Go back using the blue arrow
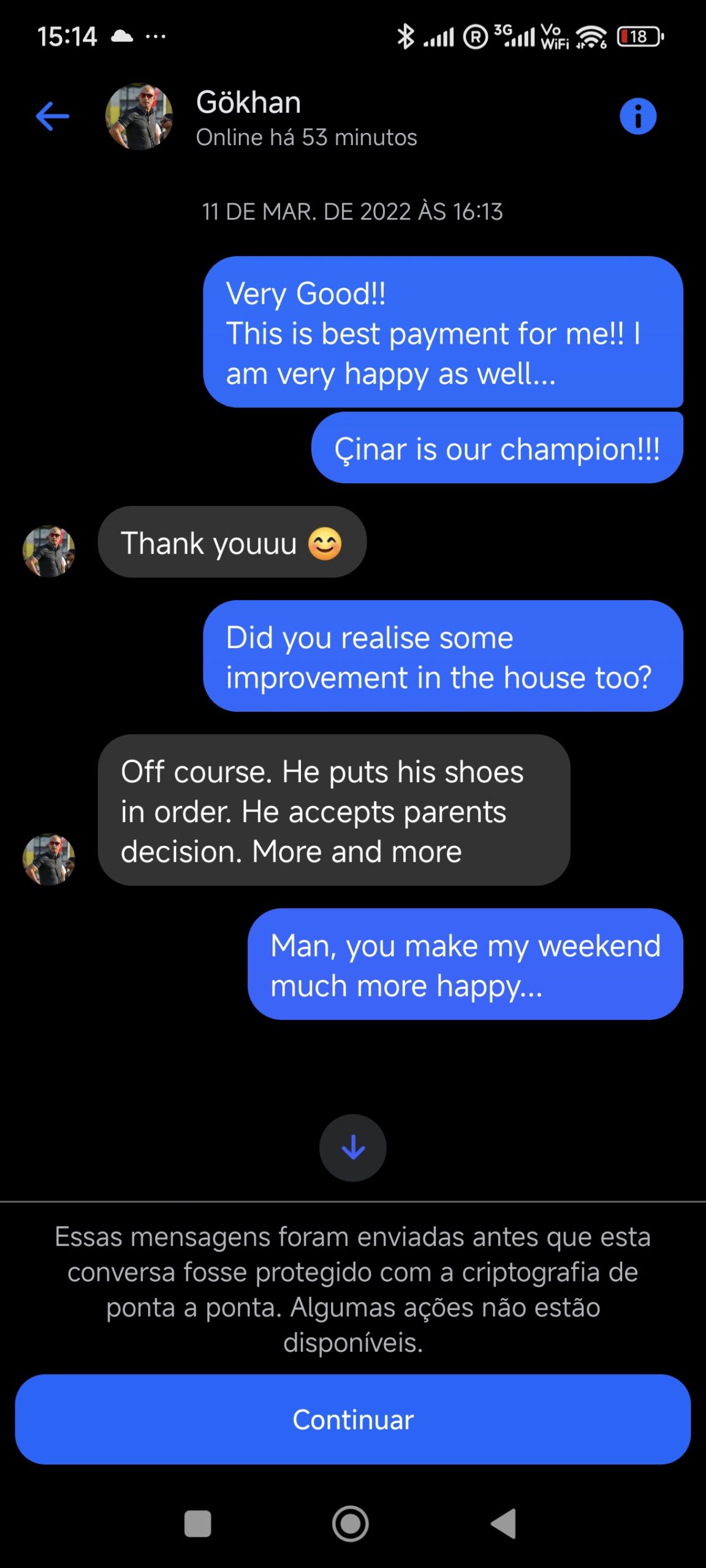706x1568 pixels. (x=53, y=116)
